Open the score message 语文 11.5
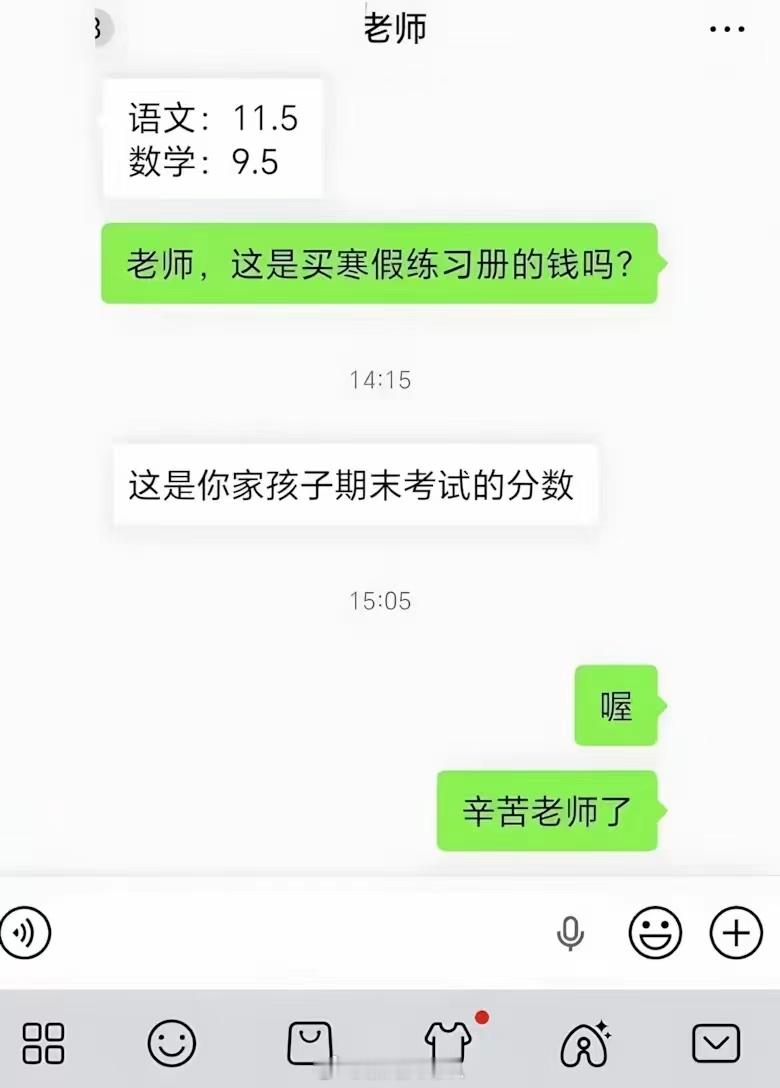 pyautogui.click(x=212, y=137)
